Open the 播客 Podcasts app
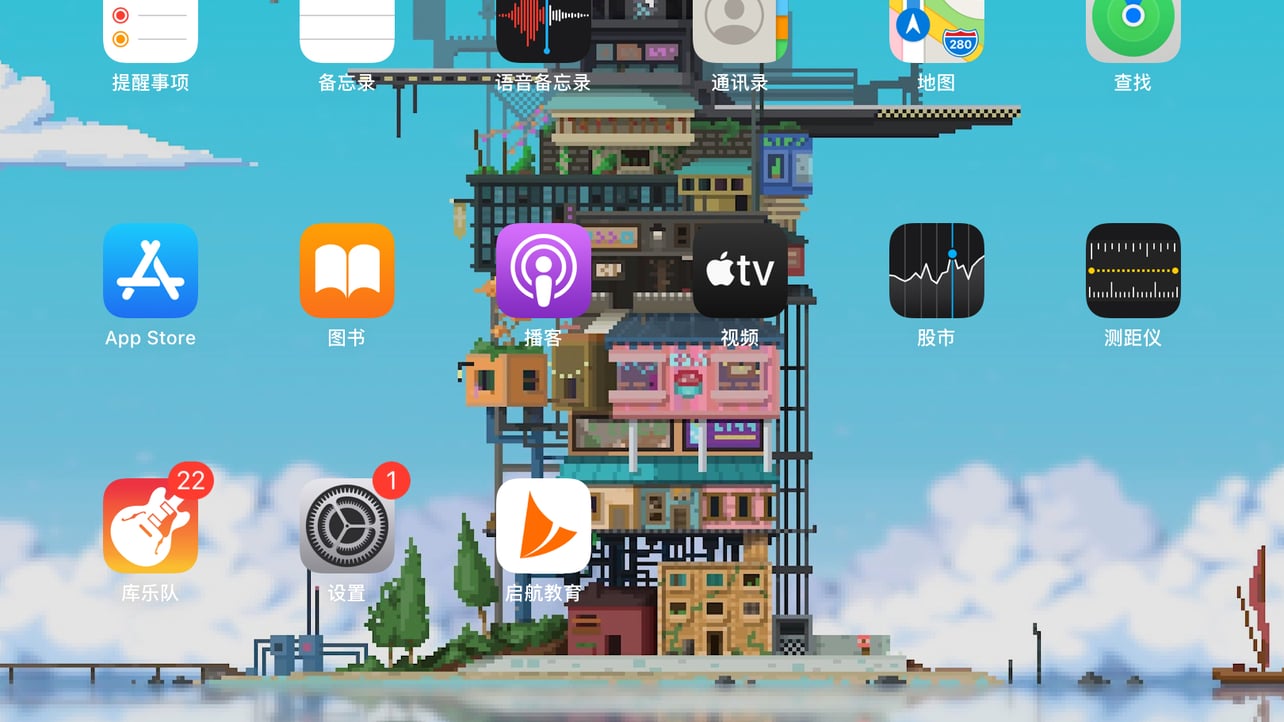This screenshot has width=1284, height=722. click(543, 270)
